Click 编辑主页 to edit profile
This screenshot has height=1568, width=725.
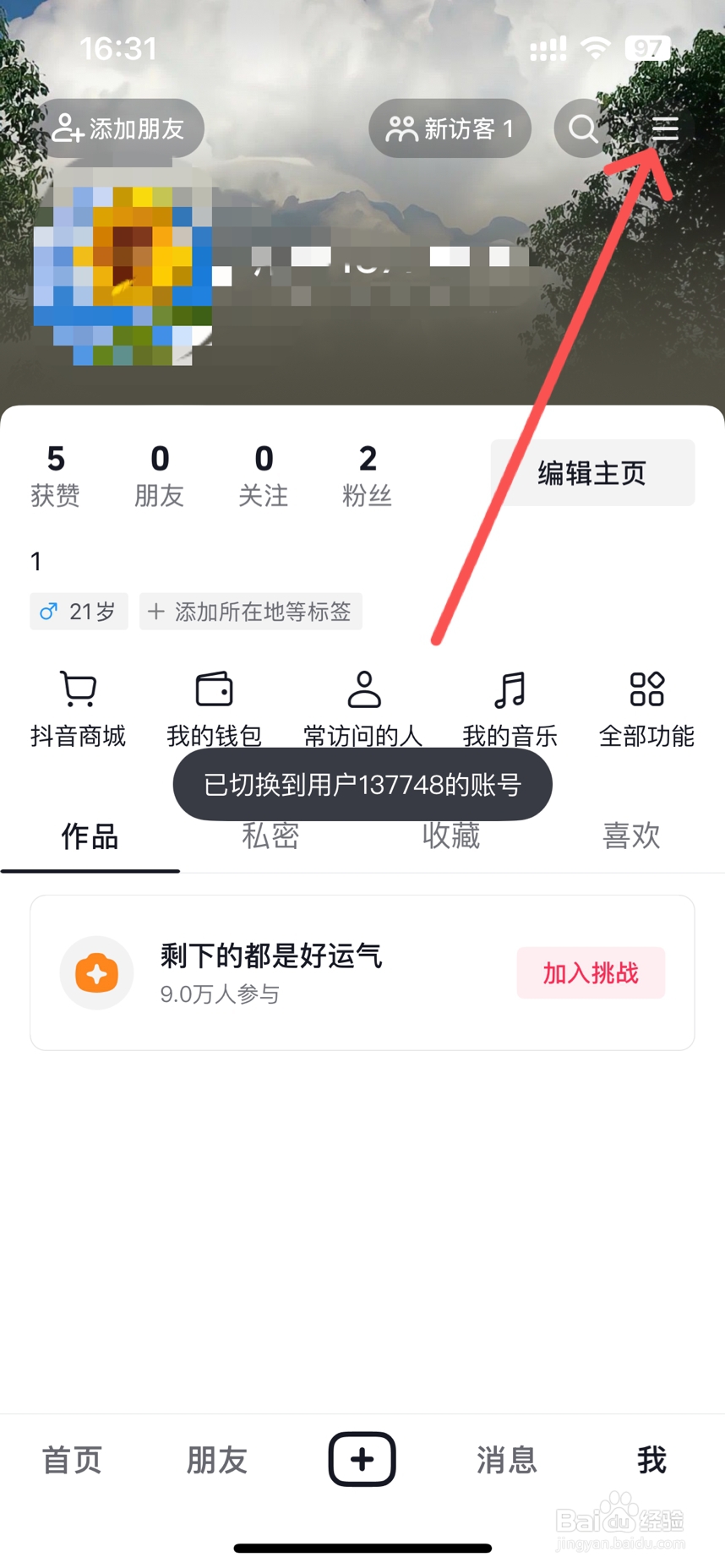(x=591, y=472)
